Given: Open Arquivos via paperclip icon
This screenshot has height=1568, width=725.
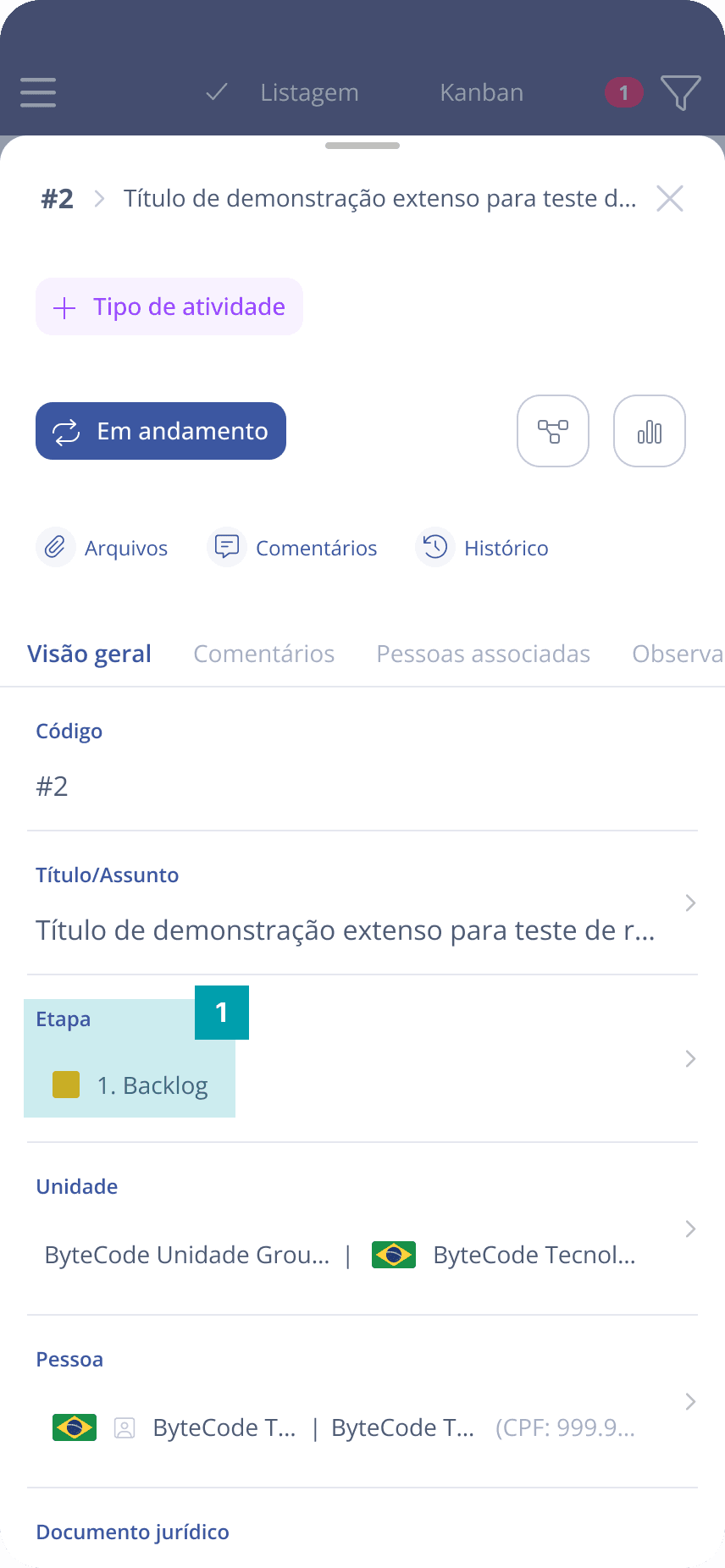Looking at the screenshot, I should point(55,547).
